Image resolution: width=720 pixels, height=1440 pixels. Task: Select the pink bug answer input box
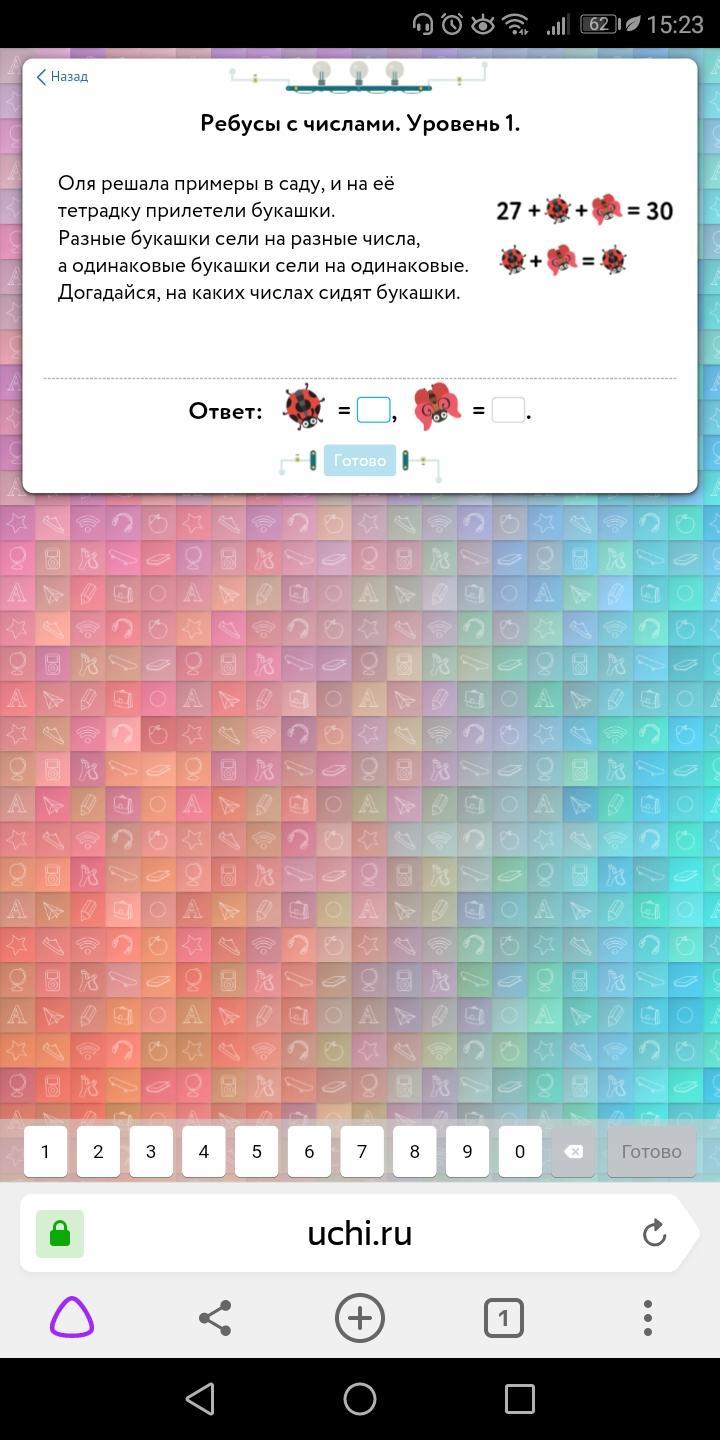tap(507, 410)
